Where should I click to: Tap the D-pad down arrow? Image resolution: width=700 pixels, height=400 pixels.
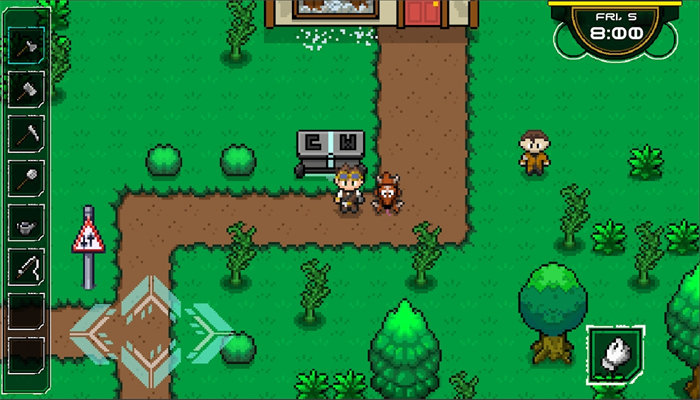[149, 365]
